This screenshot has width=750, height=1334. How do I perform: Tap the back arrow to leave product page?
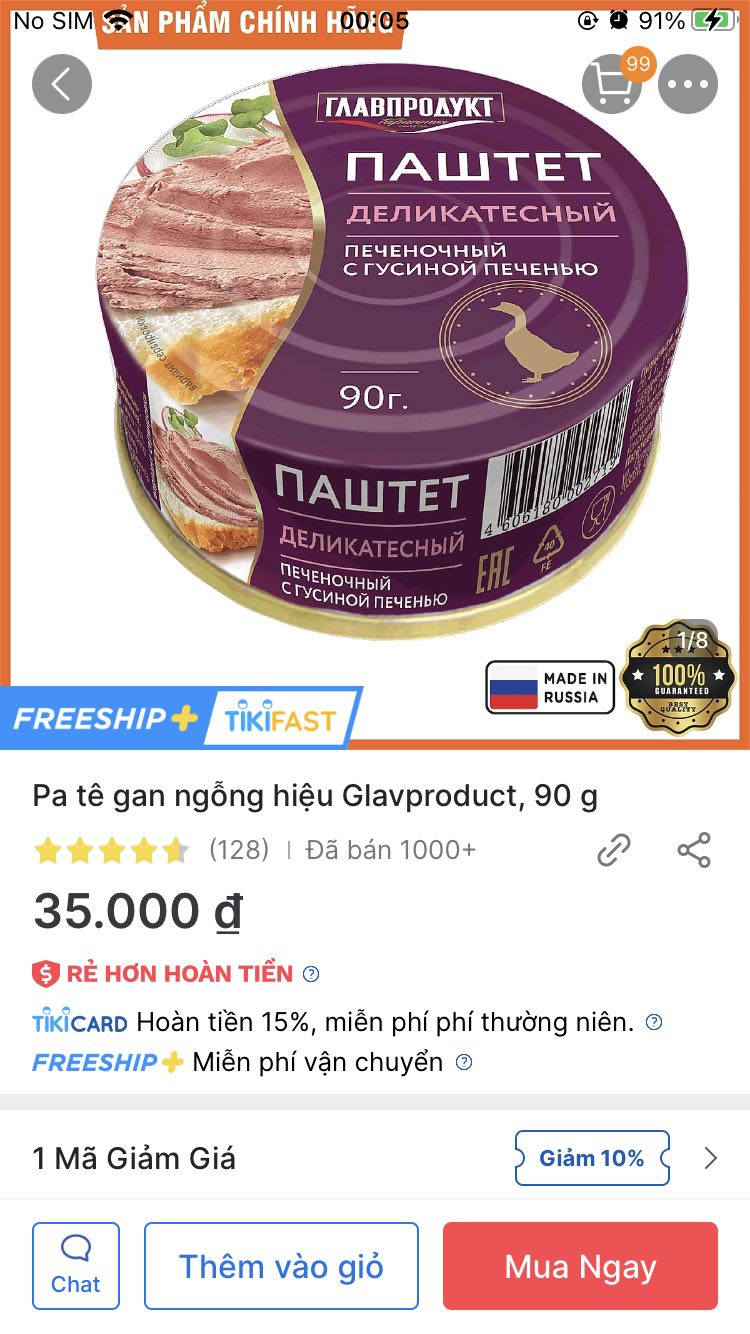pyautogui.click(x=62, y=84)
